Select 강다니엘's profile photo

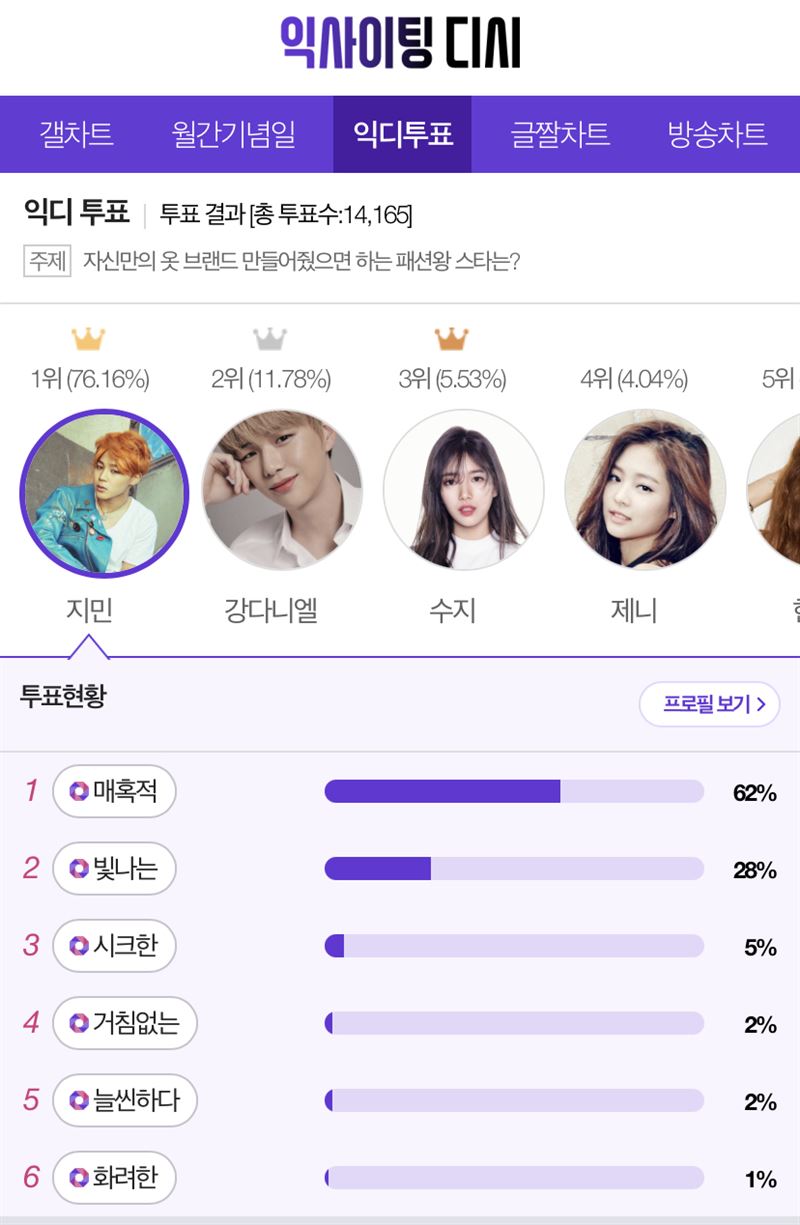click(x=283, y=490)
